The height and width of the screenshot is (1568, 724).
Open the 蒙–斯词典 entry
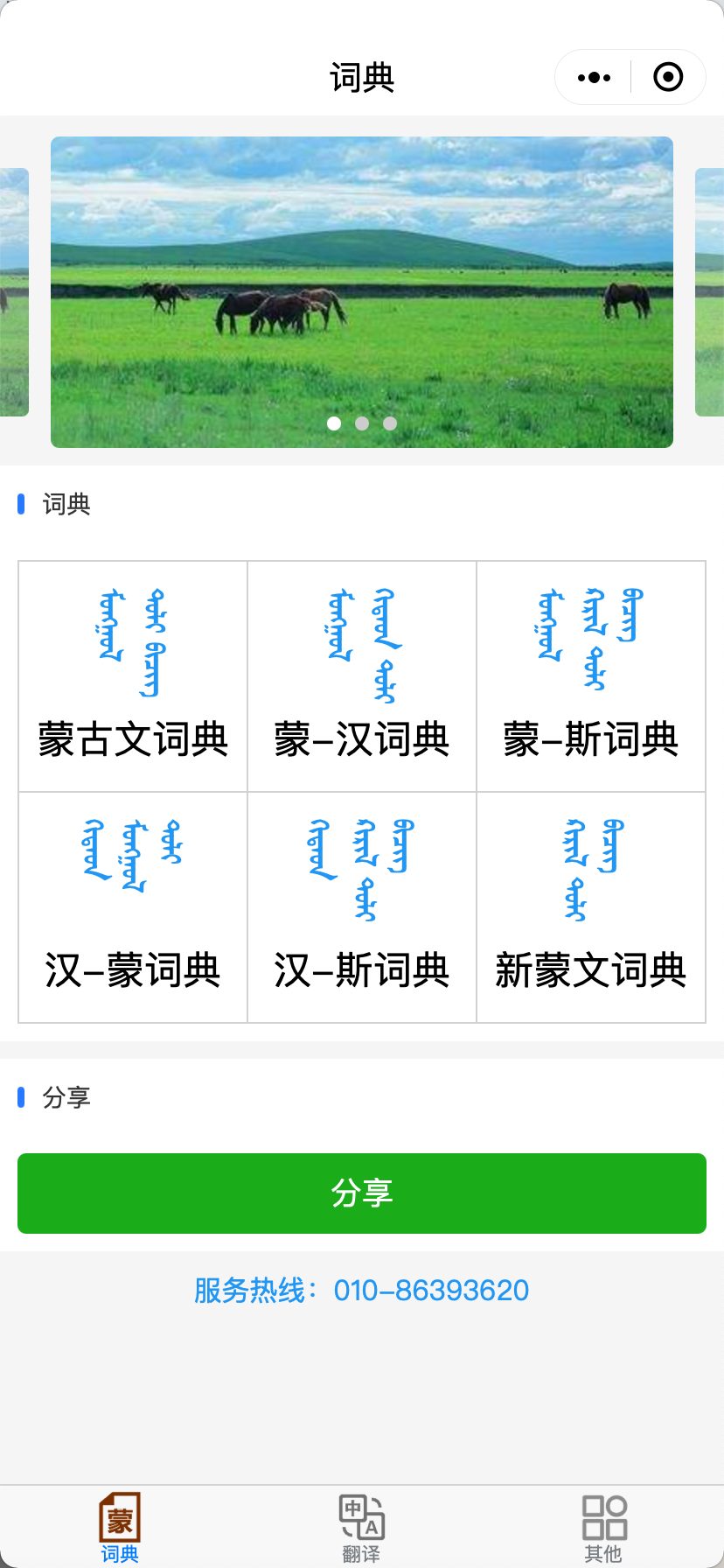point(591,675)
